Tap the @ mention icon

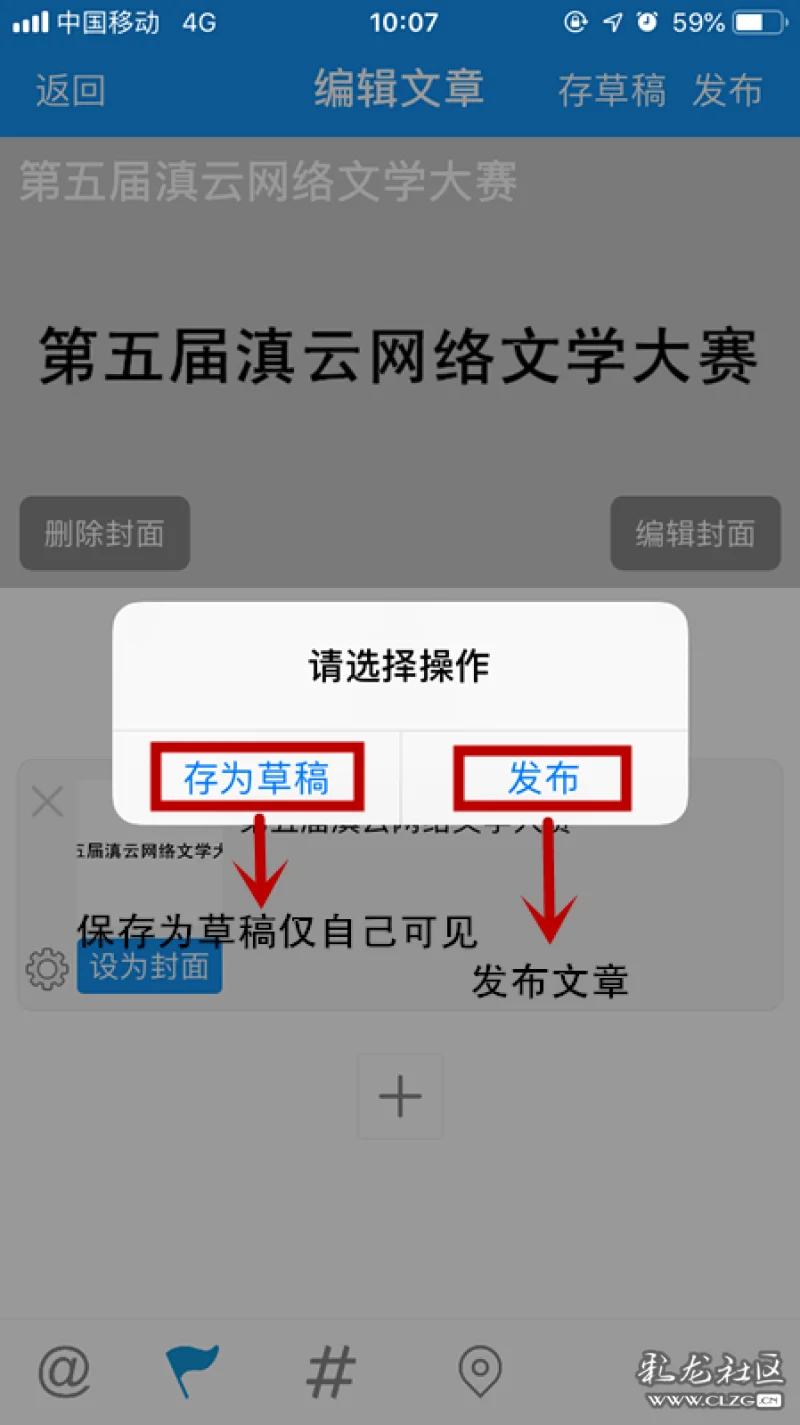pyautogui.click(x=65, y=1371)
